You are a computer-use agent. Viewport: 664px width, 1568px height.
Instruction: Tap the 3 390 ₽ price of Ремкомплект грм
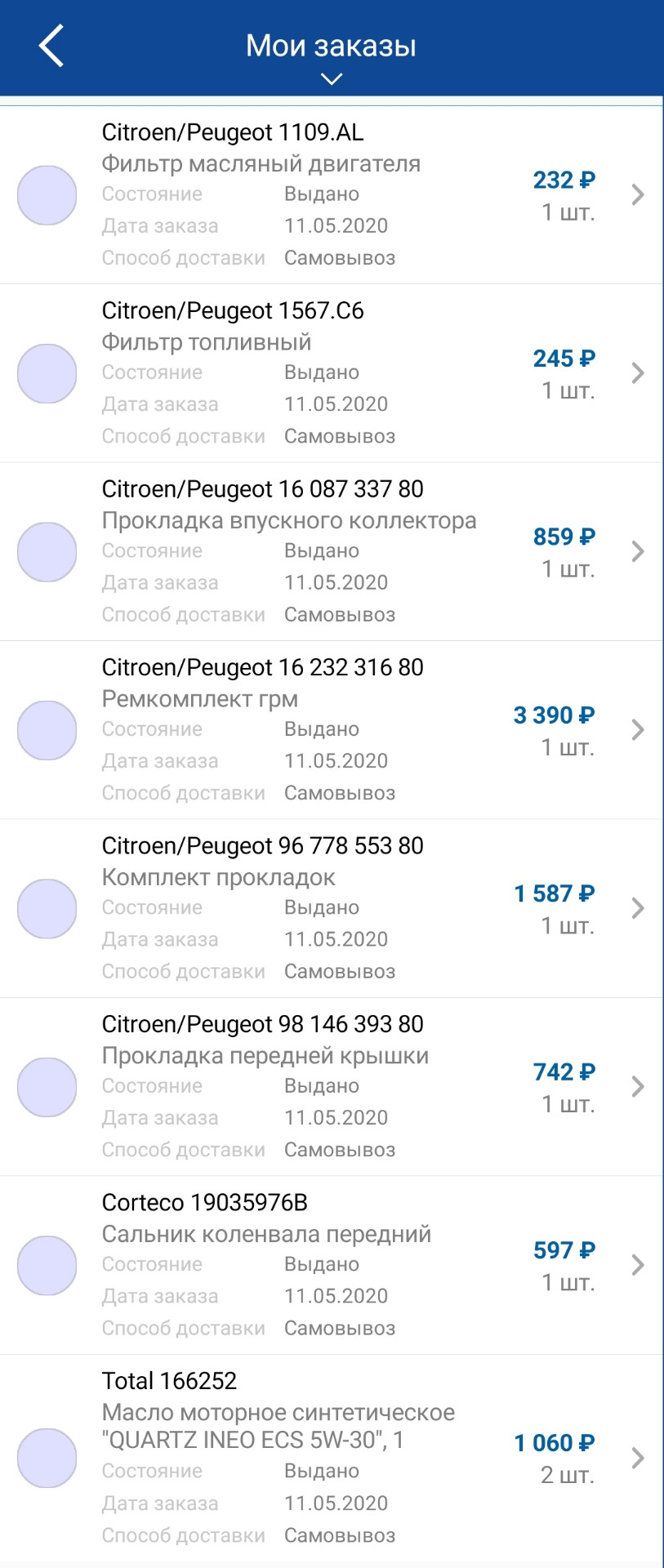pos(553,715)
